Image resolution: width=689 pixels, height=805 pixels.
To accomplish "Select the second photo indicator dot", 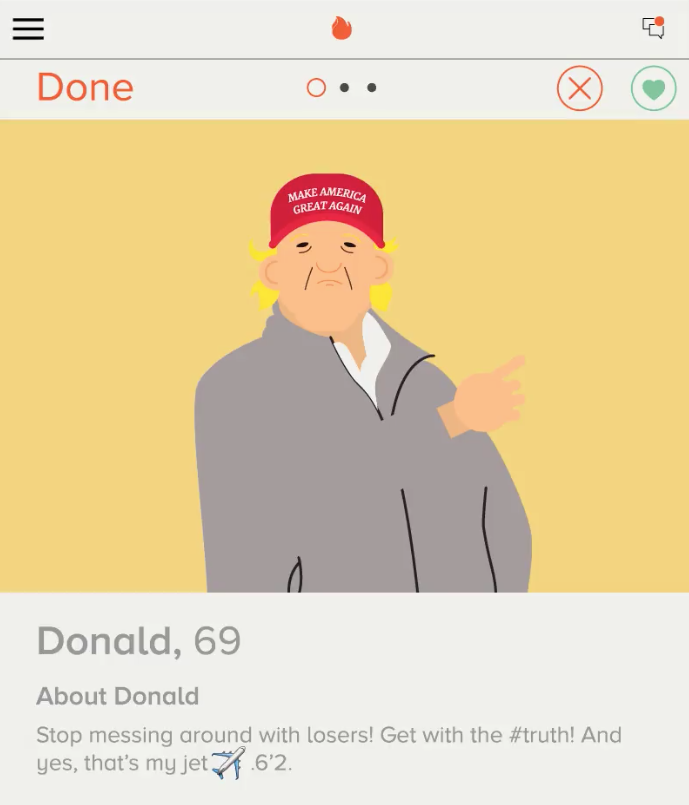I will pyautogui.click(x=344, y=88).
